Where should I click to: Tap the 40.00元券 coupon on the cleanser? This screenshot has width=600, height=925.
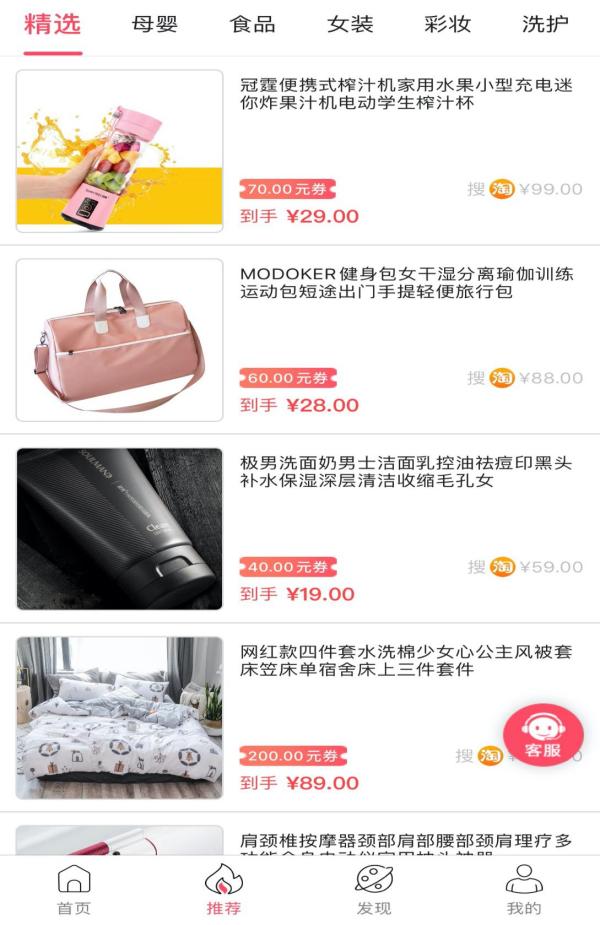tap(287, 566)
